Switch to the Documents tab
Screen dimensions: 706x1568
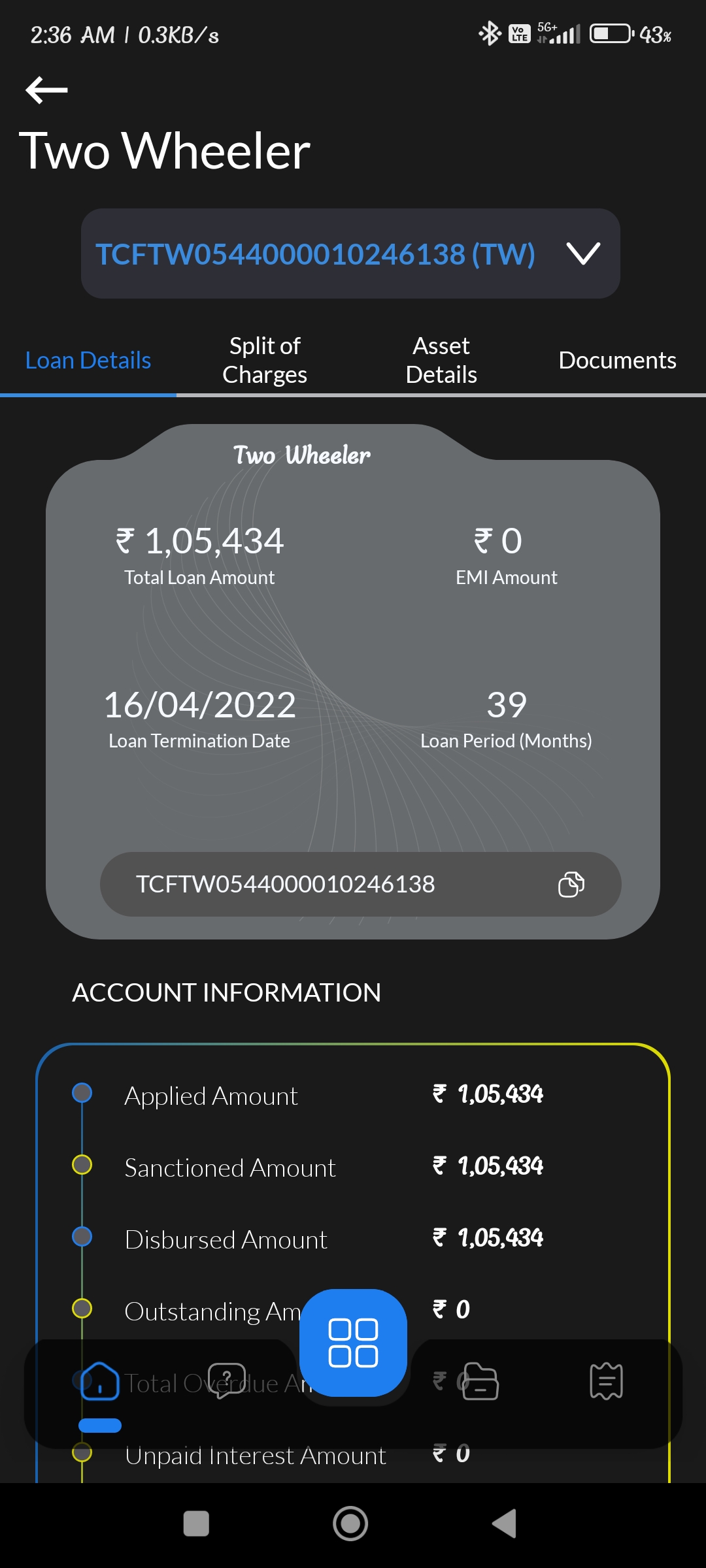[618, 360]
